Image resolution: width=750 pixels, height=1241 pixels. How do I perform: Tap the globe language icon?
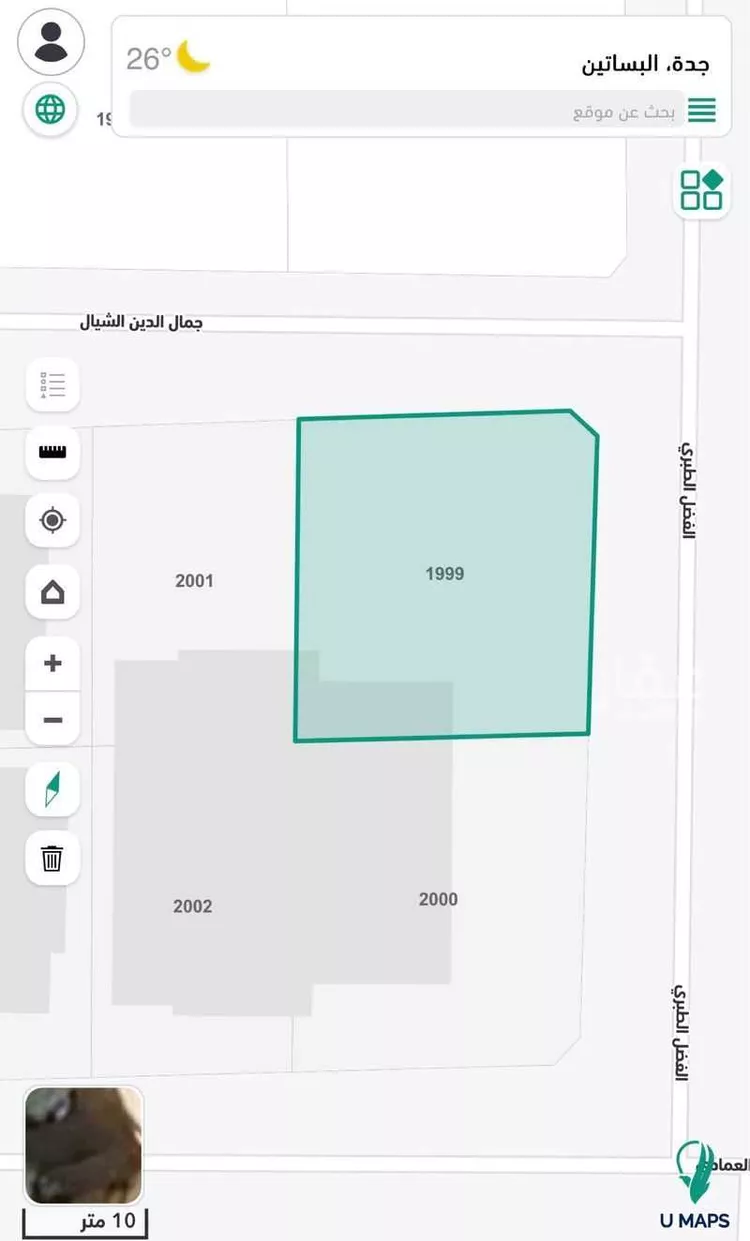pyautogui.click(x=51, y=108)
